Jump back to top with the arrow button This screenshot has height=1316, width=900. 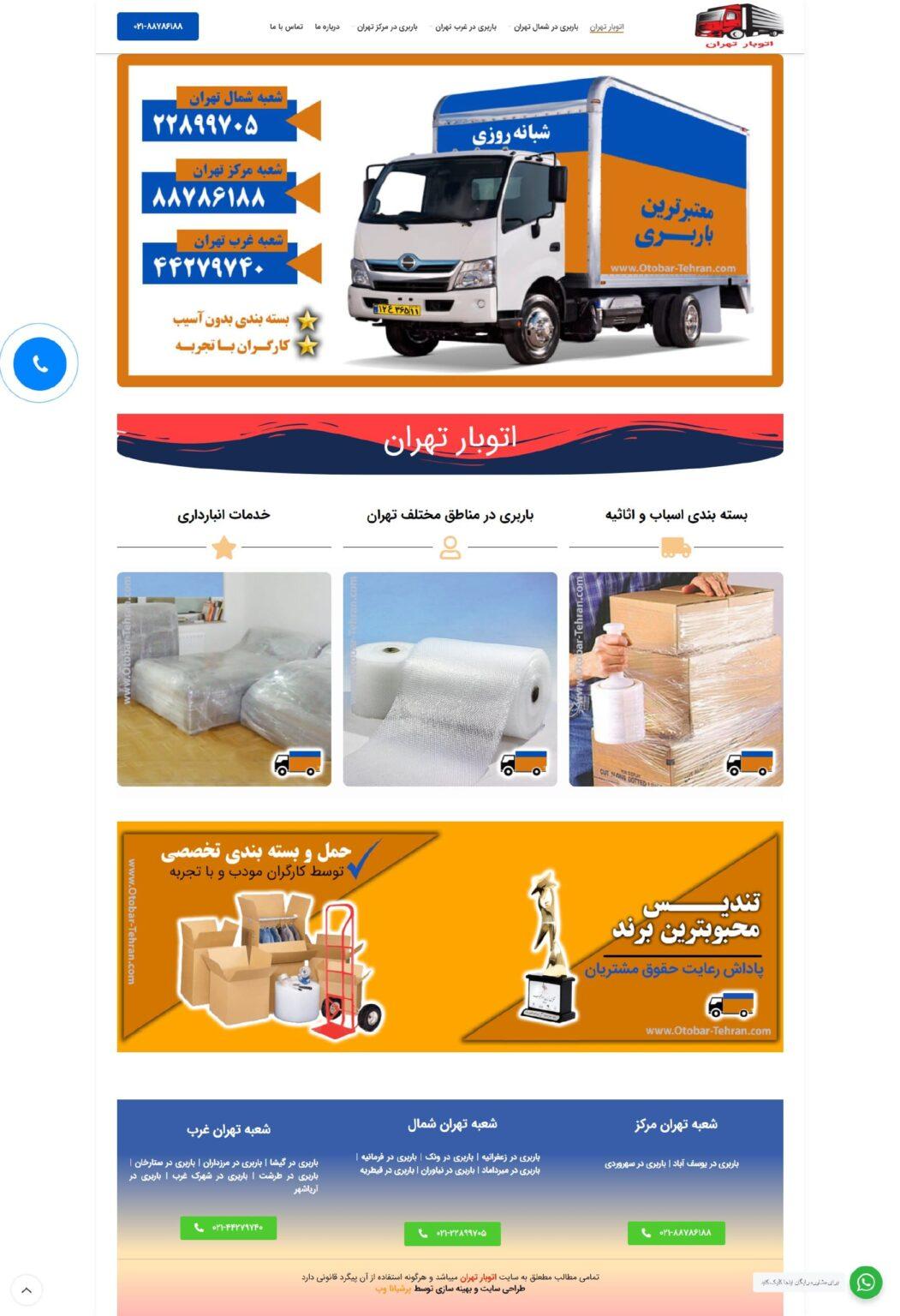[x=27, y=1289]
